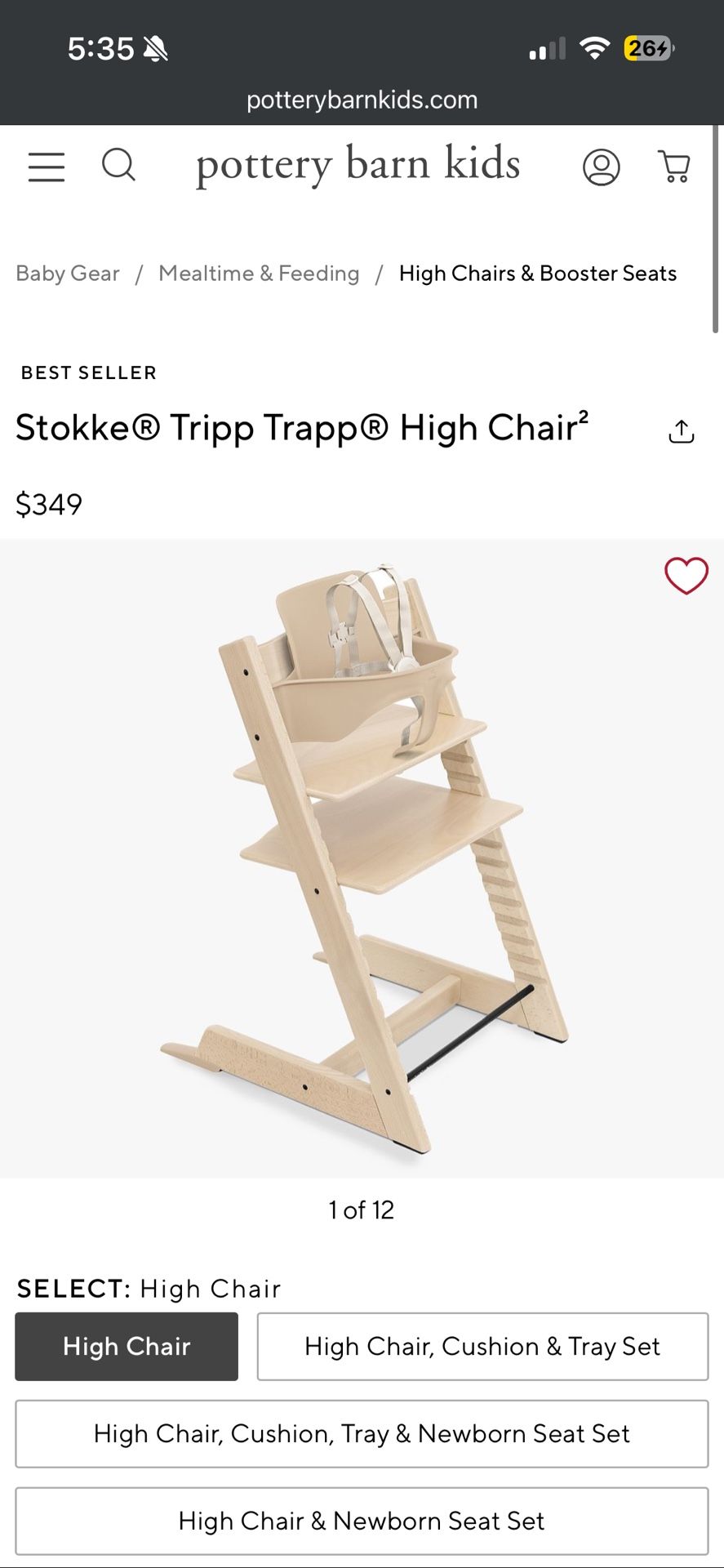
Task: Open the hamburger menu
Action: coord(47,167)
